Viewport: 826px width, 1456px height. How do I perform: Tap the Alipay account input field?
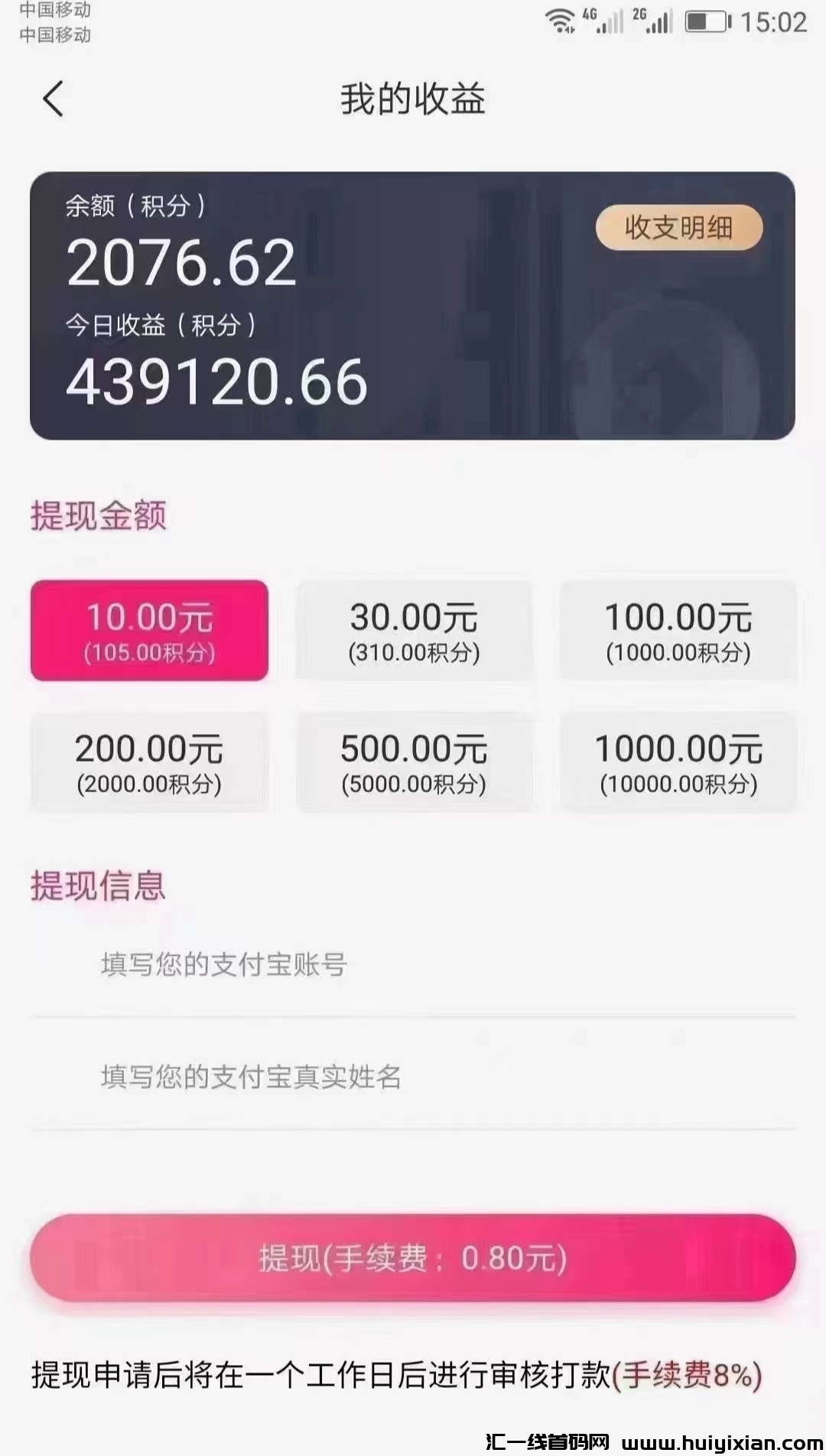(x=413, y=965)
